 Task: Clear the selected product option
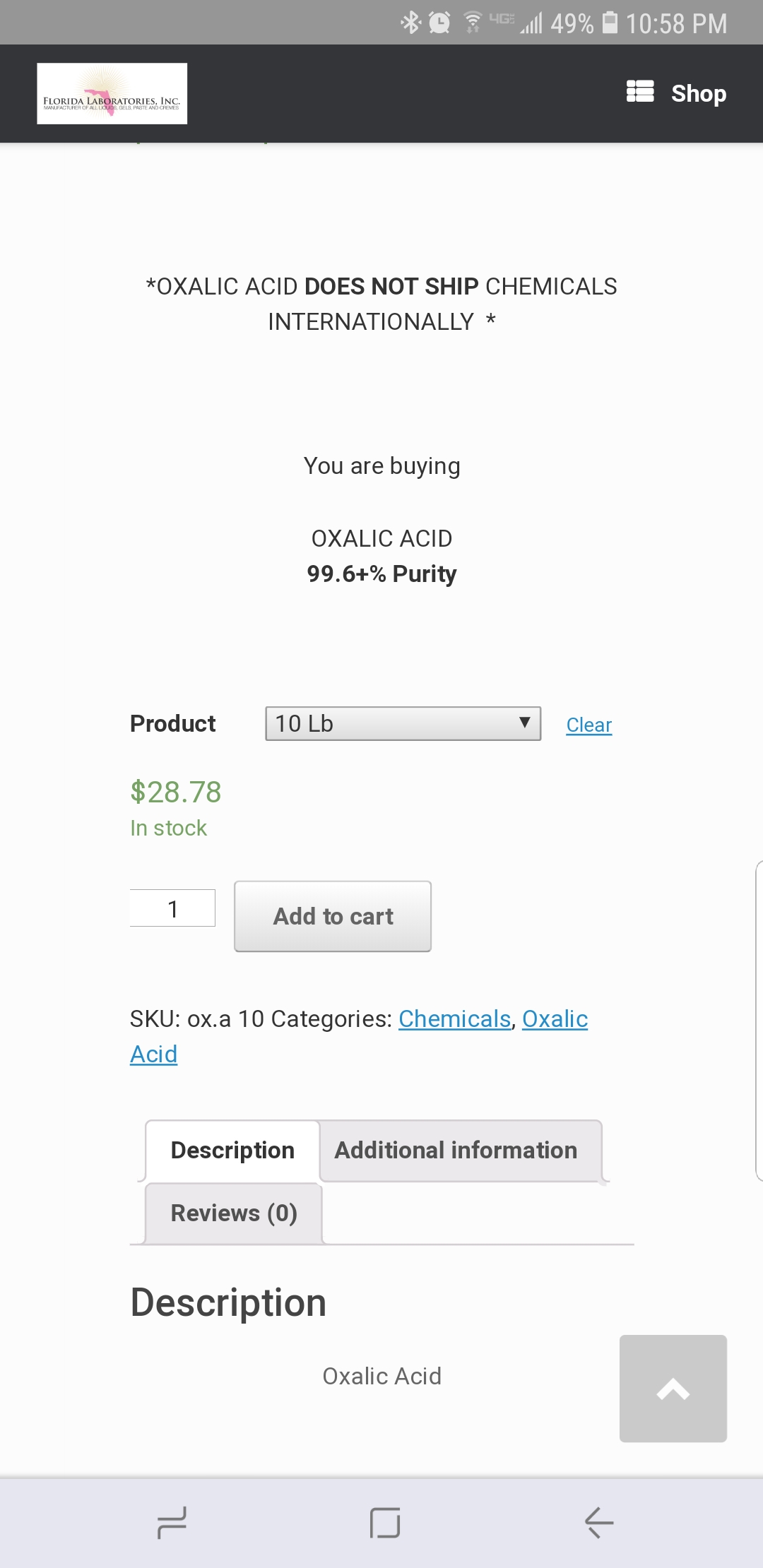pos(588,725)
